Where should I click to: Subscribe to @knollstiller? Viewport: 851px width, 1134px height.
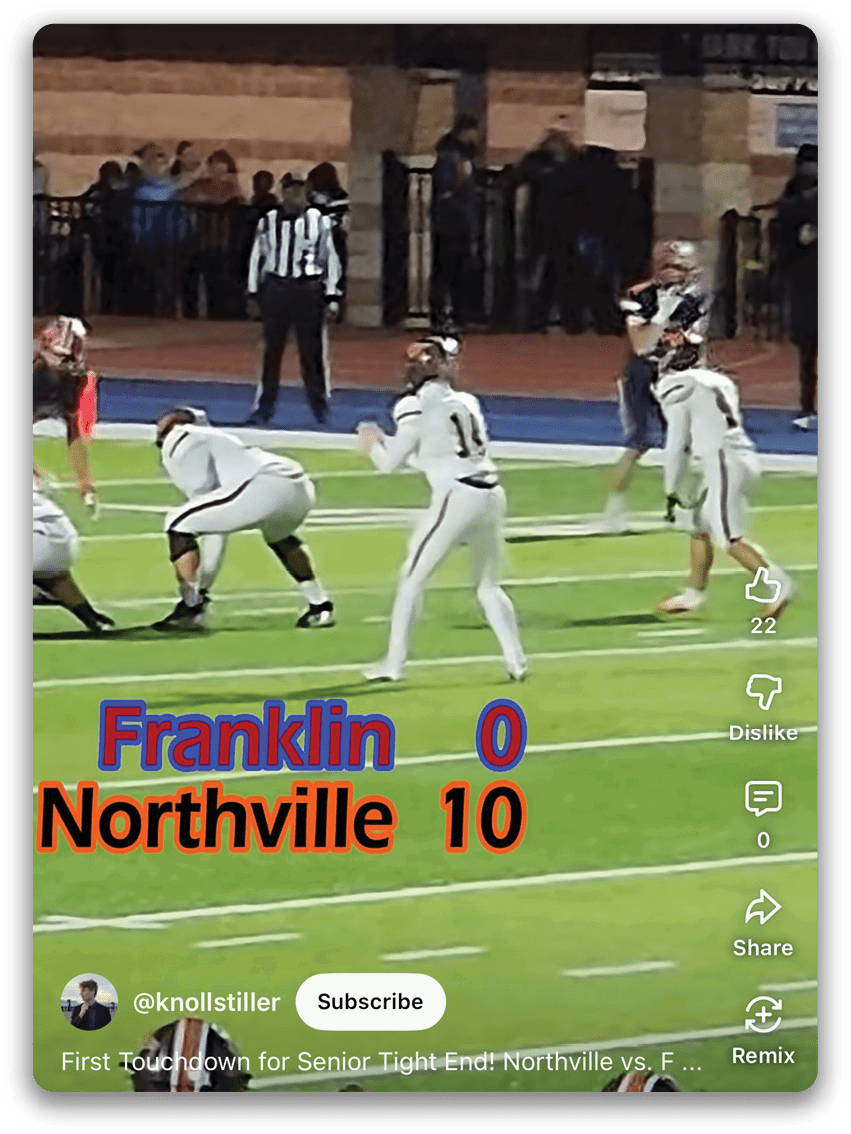coord(370,1002)
